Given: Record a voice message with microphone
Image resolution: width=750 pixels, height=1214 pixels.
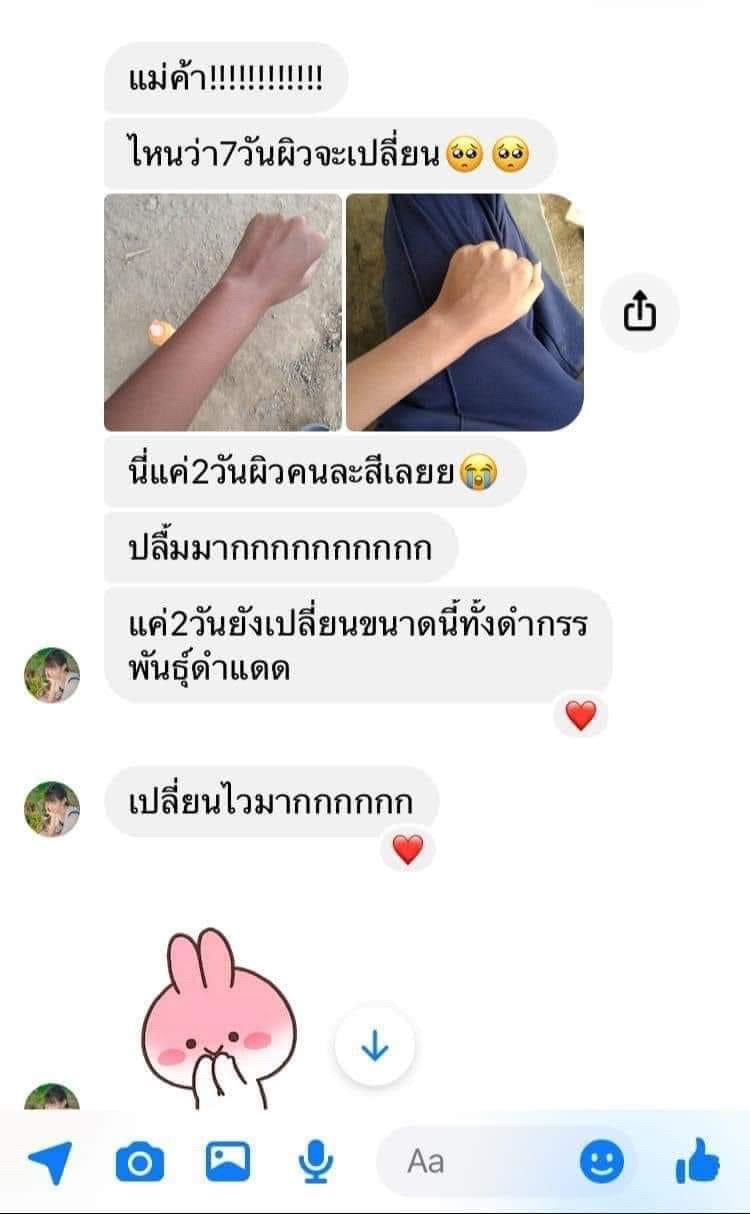Looking at the screenshot, I should click(316, 1162).
